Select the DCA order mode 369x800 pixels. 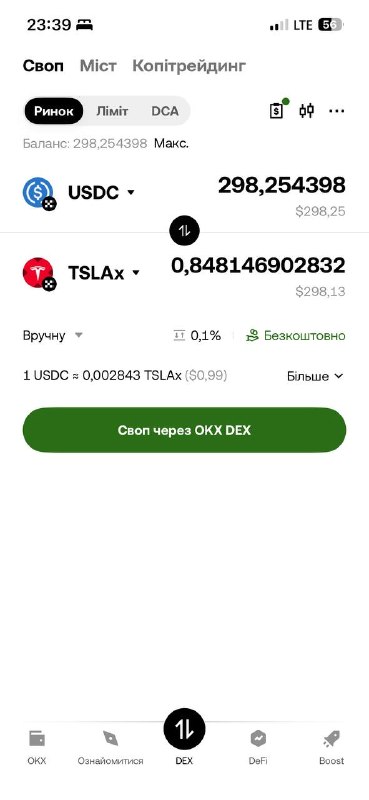click(x=165, y=111)
